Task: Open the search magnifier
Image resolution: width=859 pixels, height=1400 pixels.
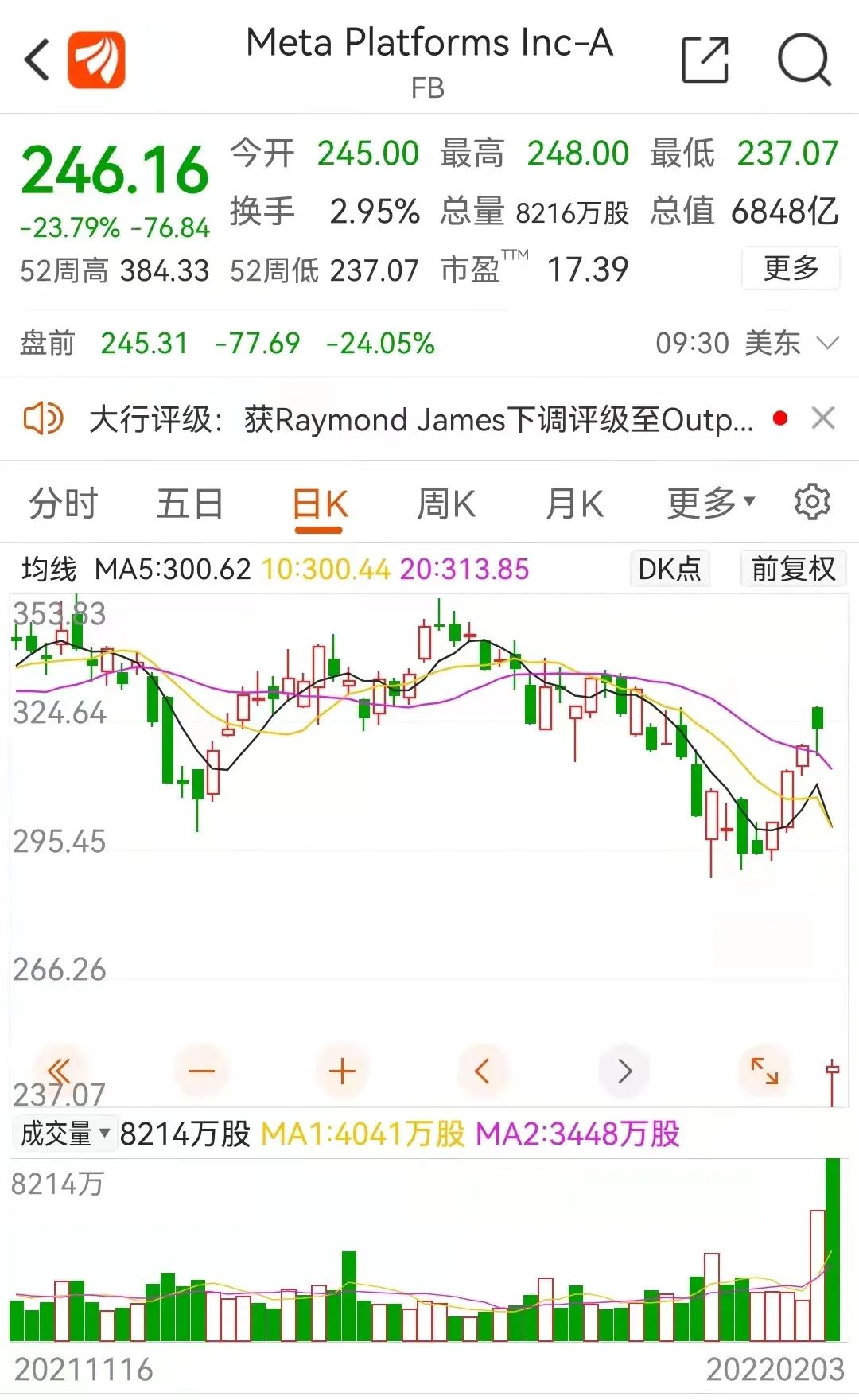Action: [x=804, y=60]
